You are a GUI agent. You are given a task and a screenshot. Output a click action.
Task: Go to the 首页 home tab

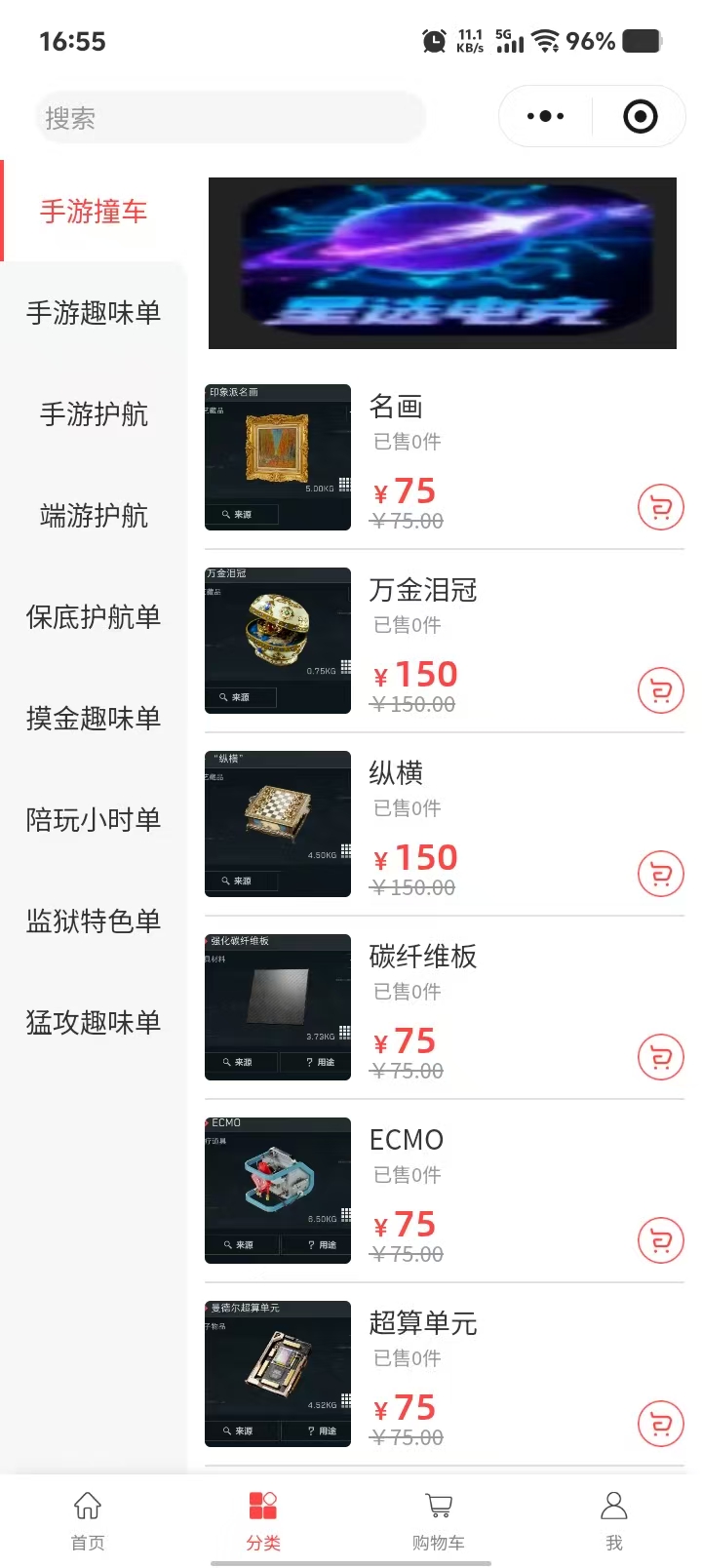[88, 1519]
